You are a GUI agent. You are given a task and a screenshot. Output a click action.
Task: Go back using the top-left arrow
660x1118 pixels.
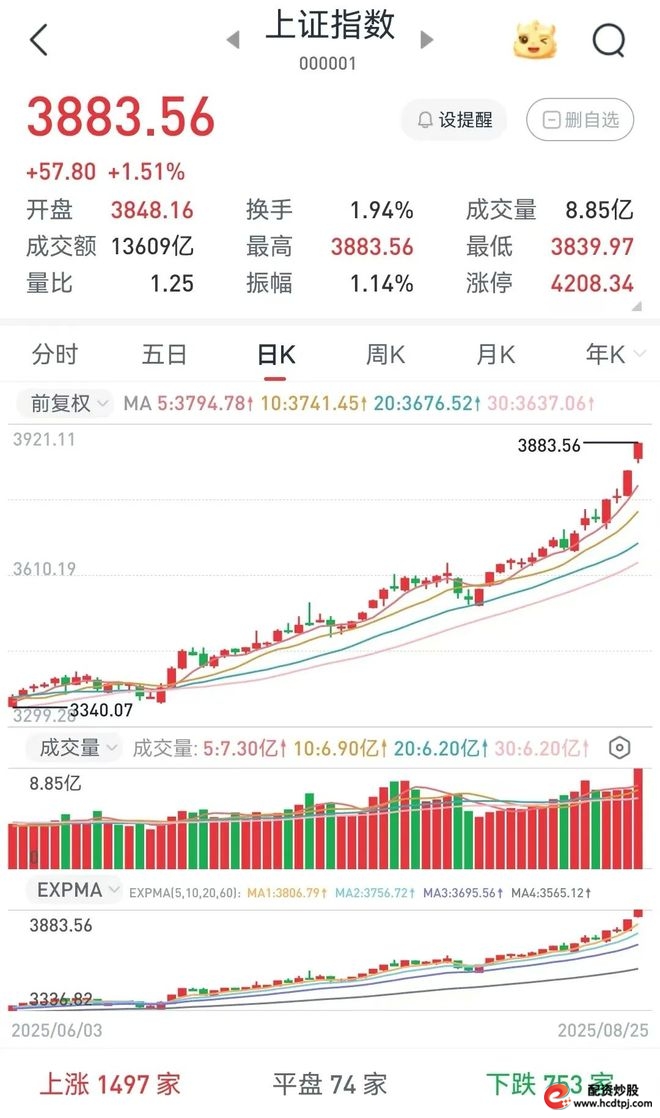[39, 41]
